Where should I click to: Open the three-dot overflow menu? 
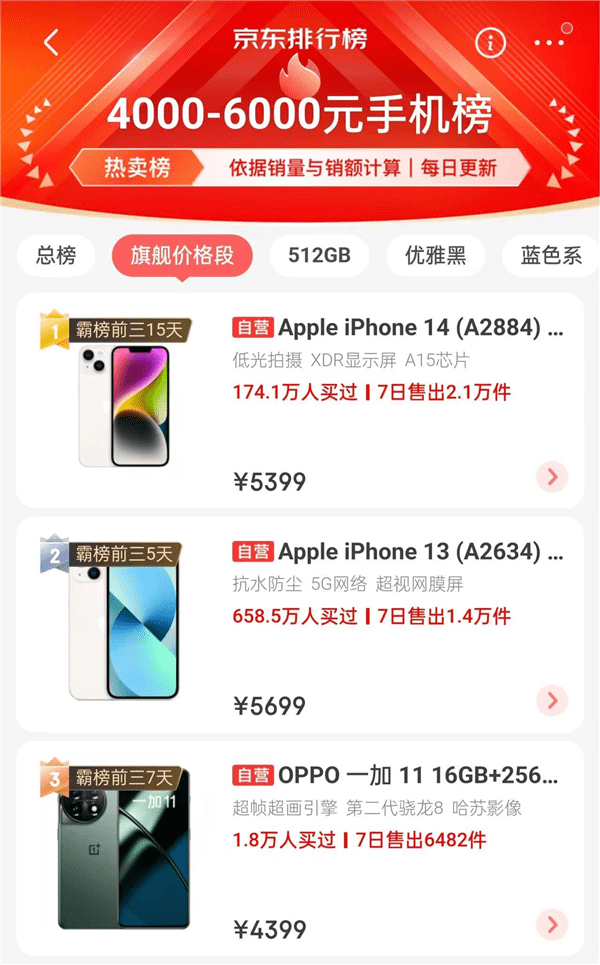coord(549,43)
